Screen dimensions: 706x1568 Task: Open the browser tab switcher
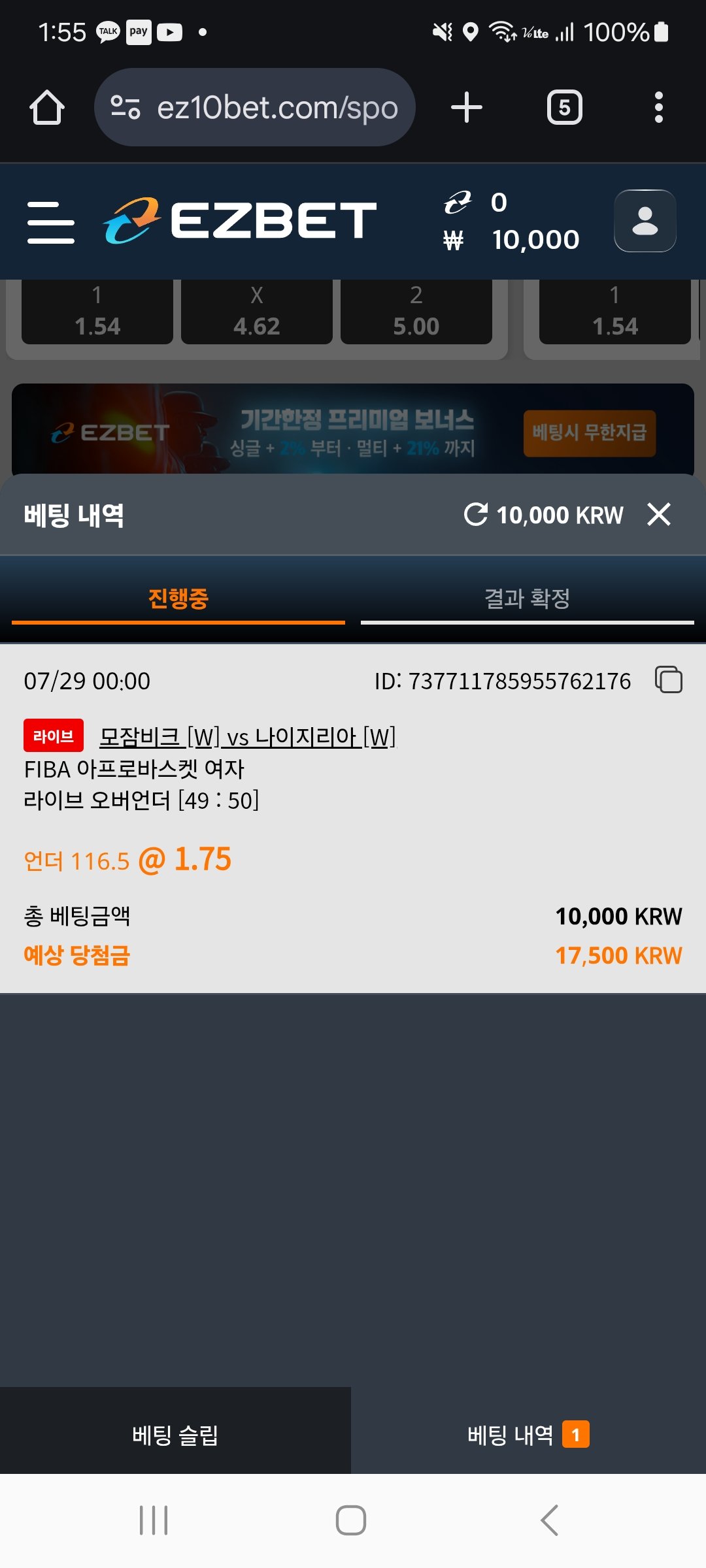pos(564,107)
